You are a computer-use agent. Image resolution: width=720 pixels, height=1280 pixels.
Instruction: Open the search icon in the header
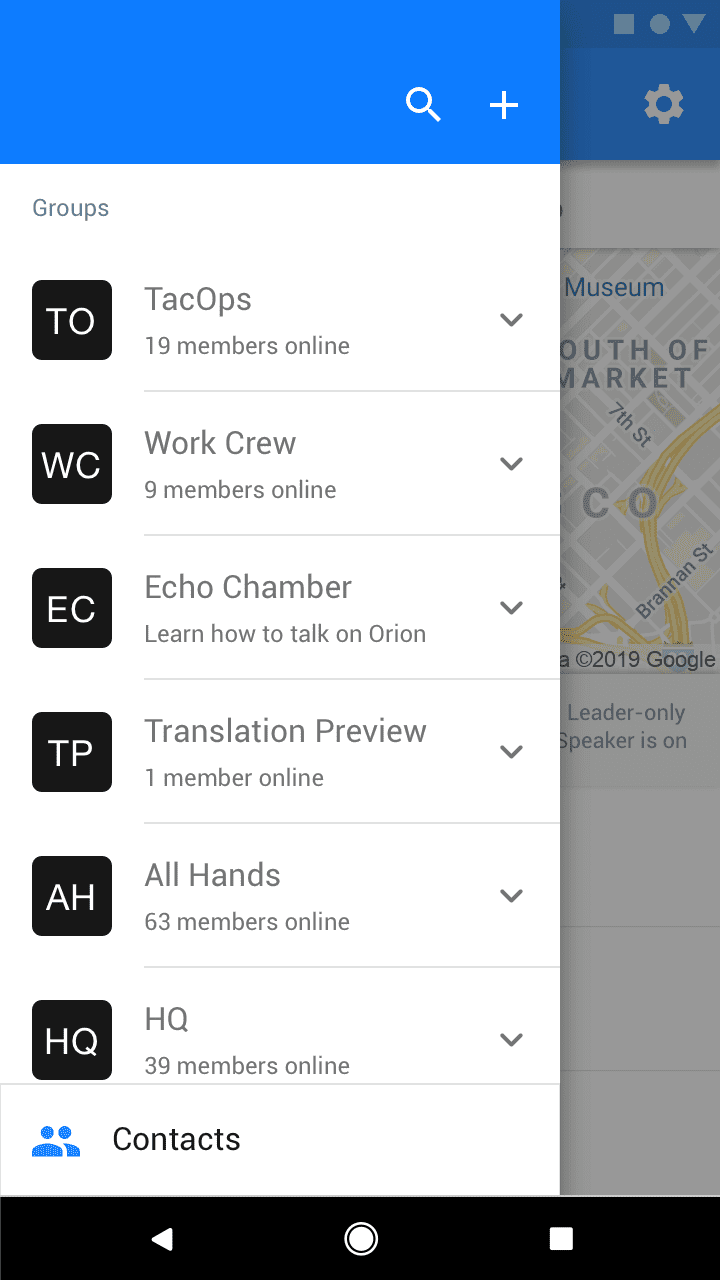click(x=423, y=104)
